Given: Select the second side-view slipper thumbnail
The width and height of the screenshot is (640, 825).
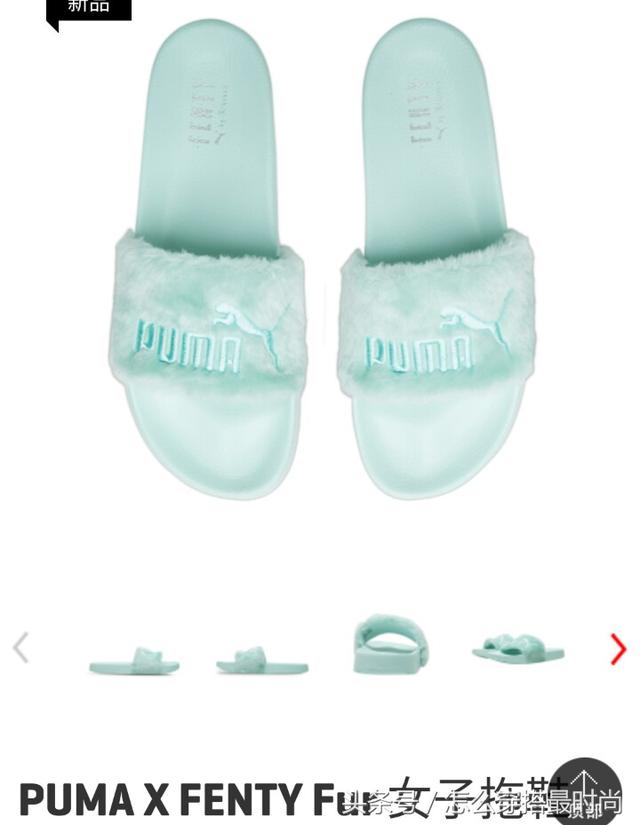Looking at the screenshot, I should point(262,661).
